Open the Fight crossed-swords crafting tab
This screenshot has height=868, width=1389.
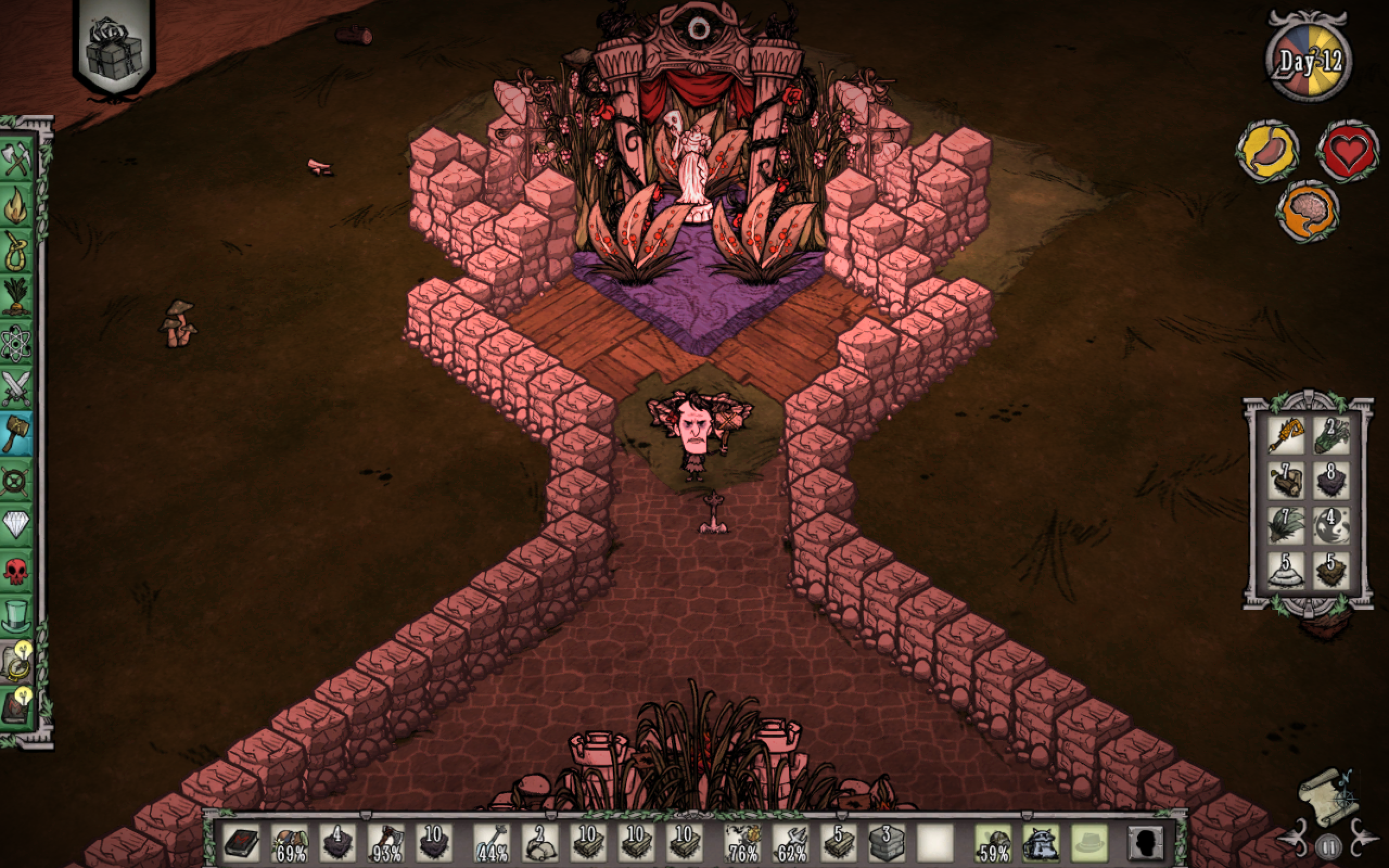pyautogui.click(x=17, y=388)
